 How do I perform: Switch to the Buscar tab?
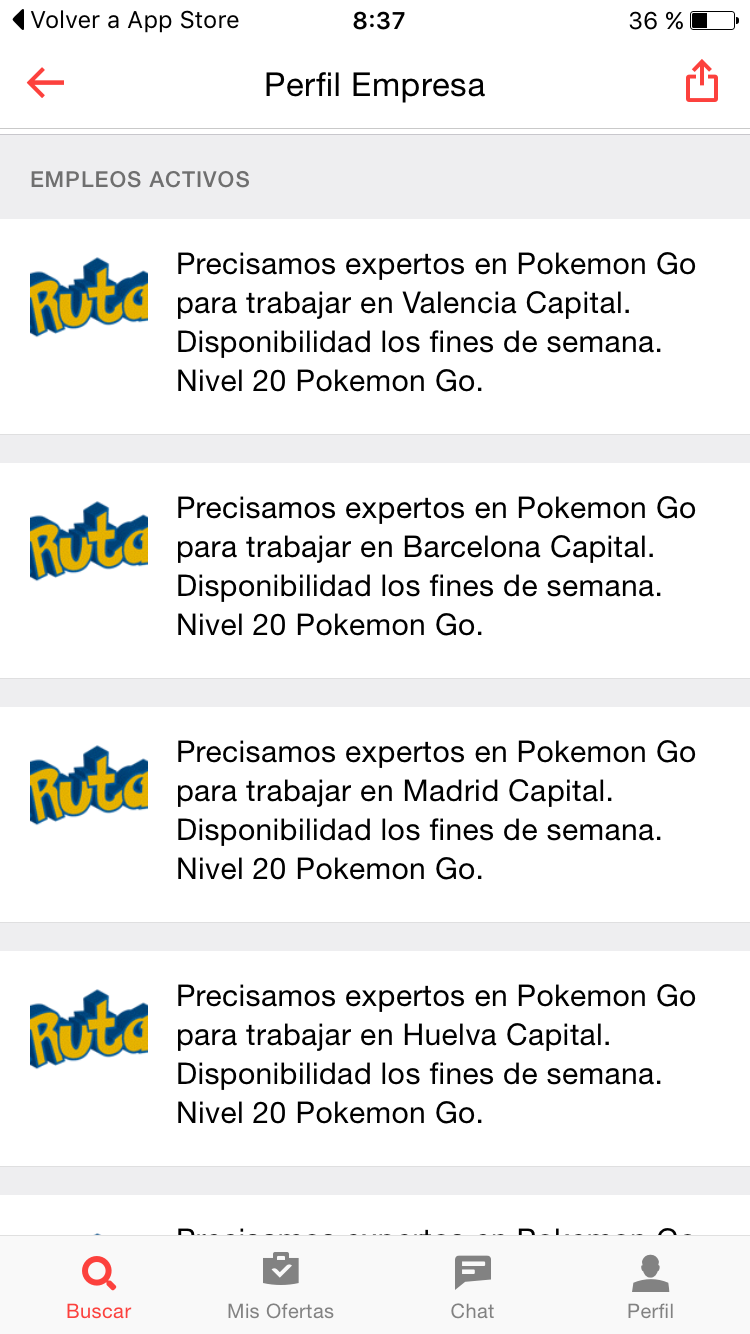click(x=98, y=1287)
